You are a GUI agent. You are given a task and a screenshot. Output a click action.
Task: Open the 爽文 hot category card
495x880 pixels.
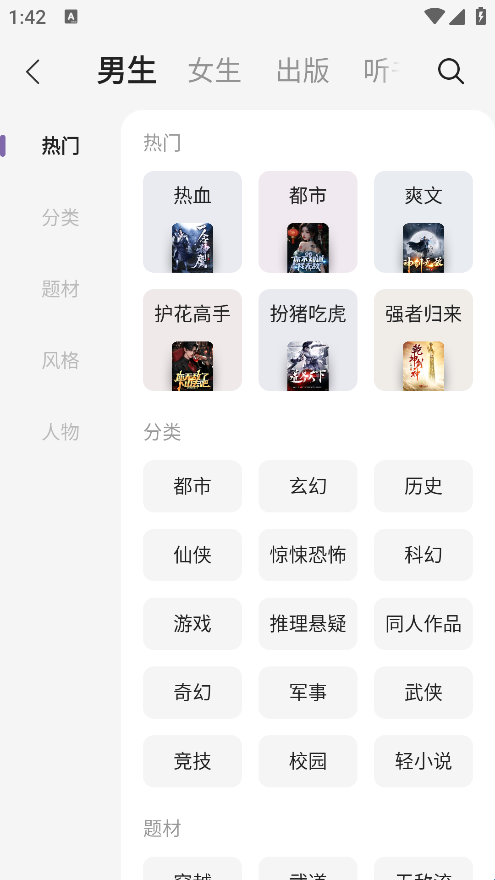pyautogui.click(x=423, y=222)
